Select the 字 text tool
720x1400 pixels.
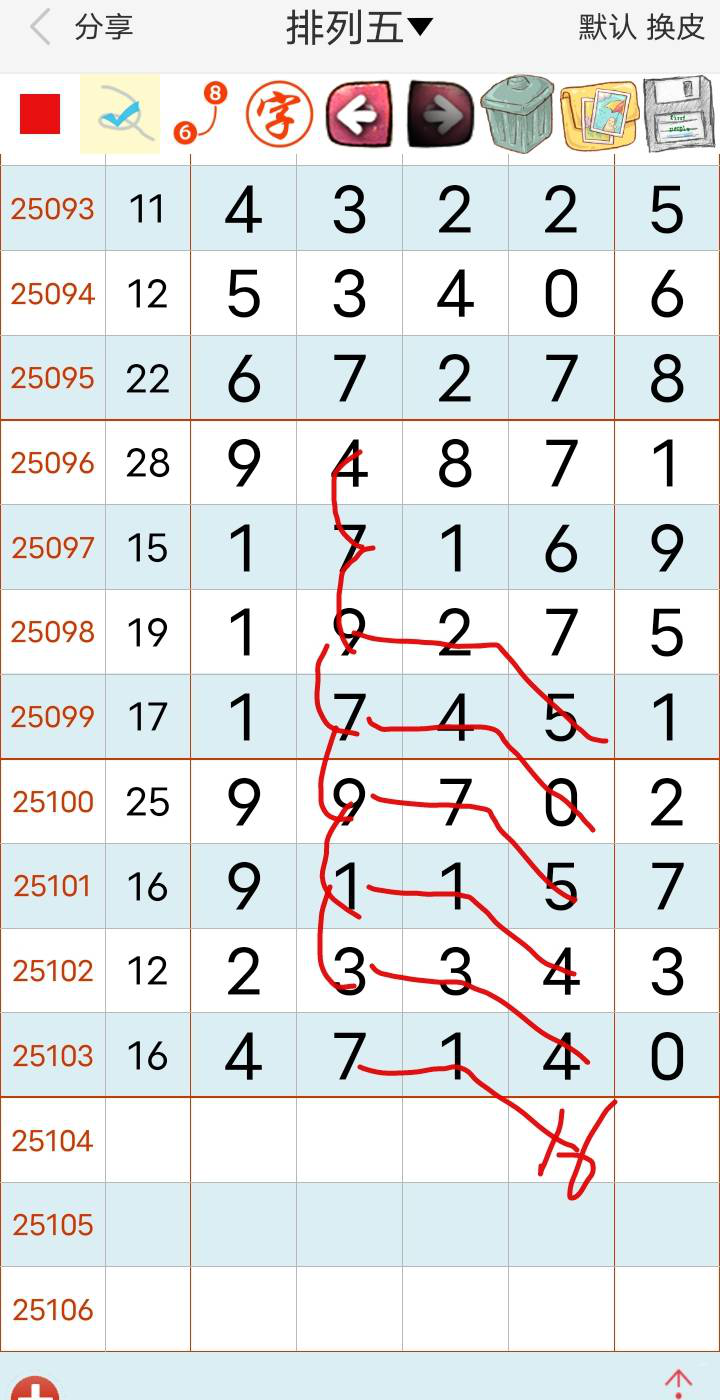[x=280, y=114]
